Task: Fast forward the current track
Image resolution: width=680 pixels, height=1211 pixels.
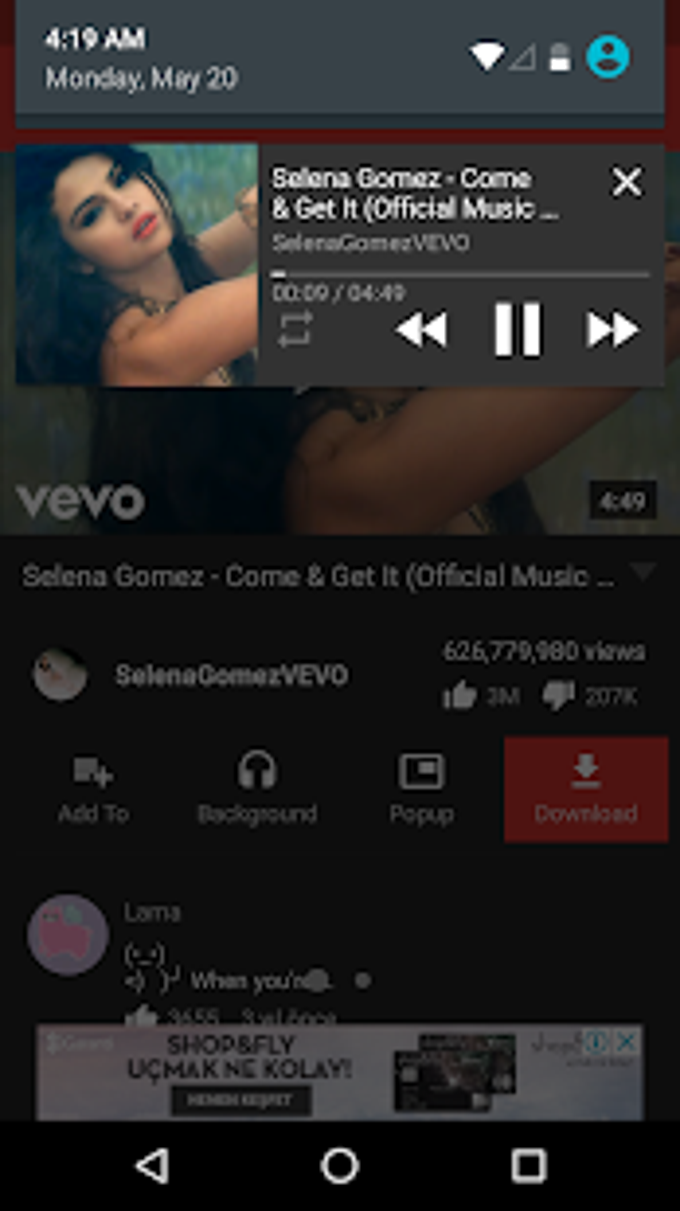Action: [612, 329]
